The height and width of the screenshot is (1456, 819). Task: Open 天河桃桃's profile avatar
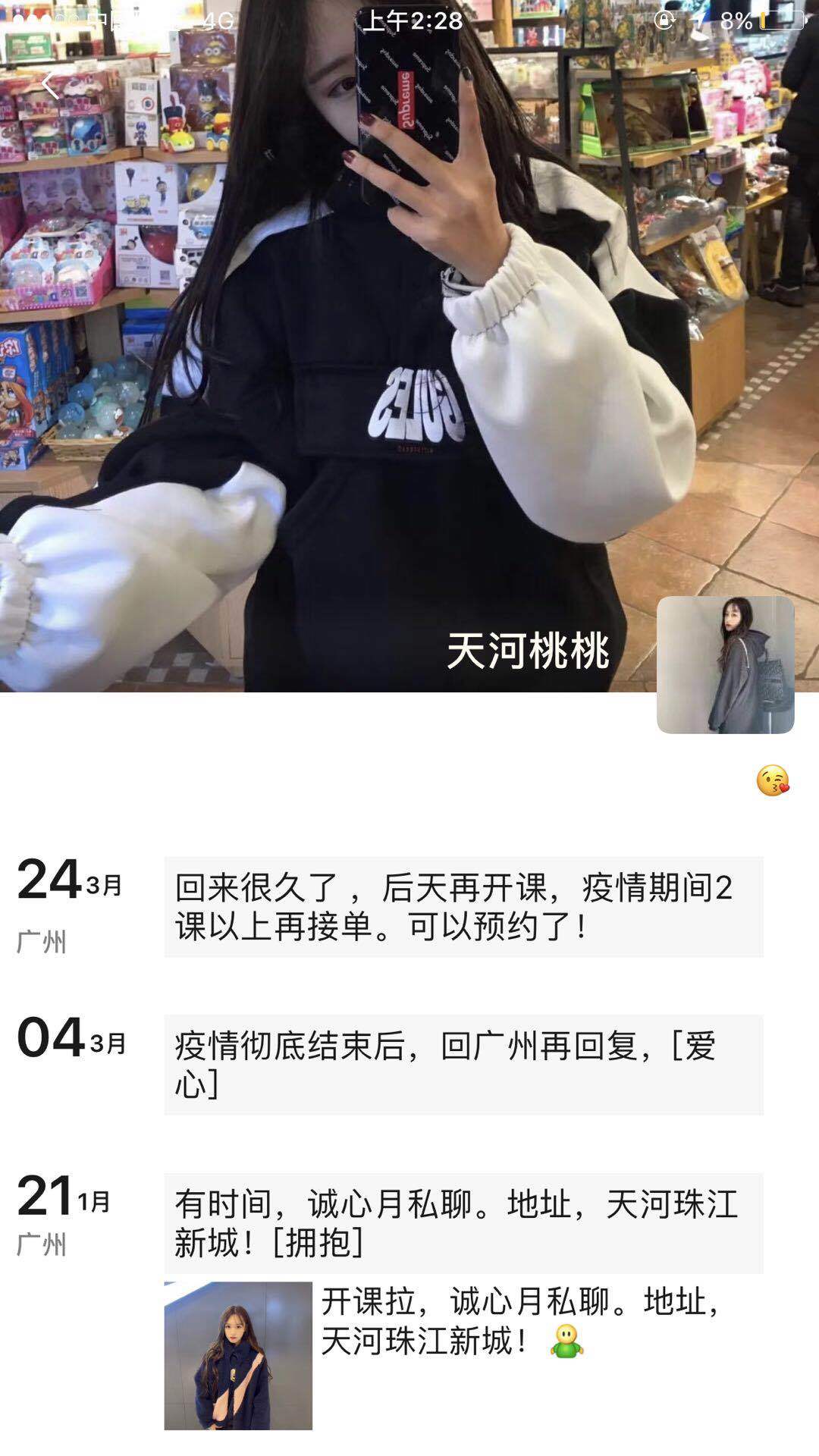coord(725,665)
